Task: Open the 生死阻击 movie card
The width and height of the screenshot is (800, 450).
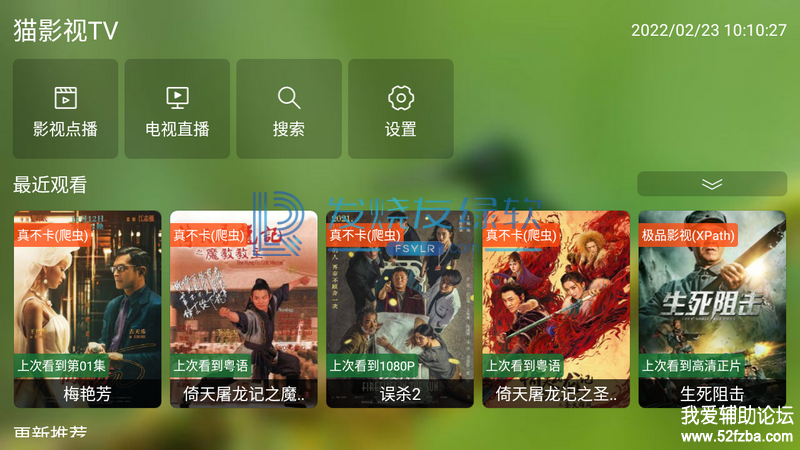Action: [711, 309]
